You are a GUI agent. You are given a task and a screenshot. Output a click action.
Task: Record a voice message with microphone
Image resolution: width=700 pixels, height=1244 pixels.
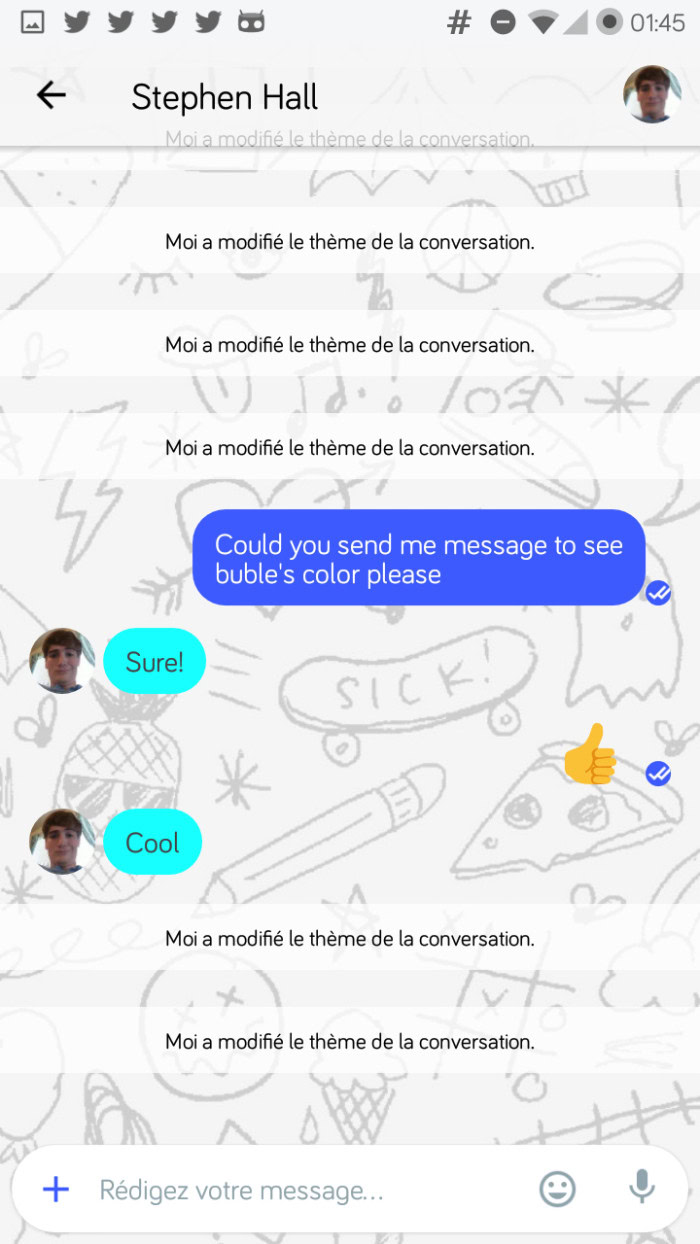(641, 1188)
